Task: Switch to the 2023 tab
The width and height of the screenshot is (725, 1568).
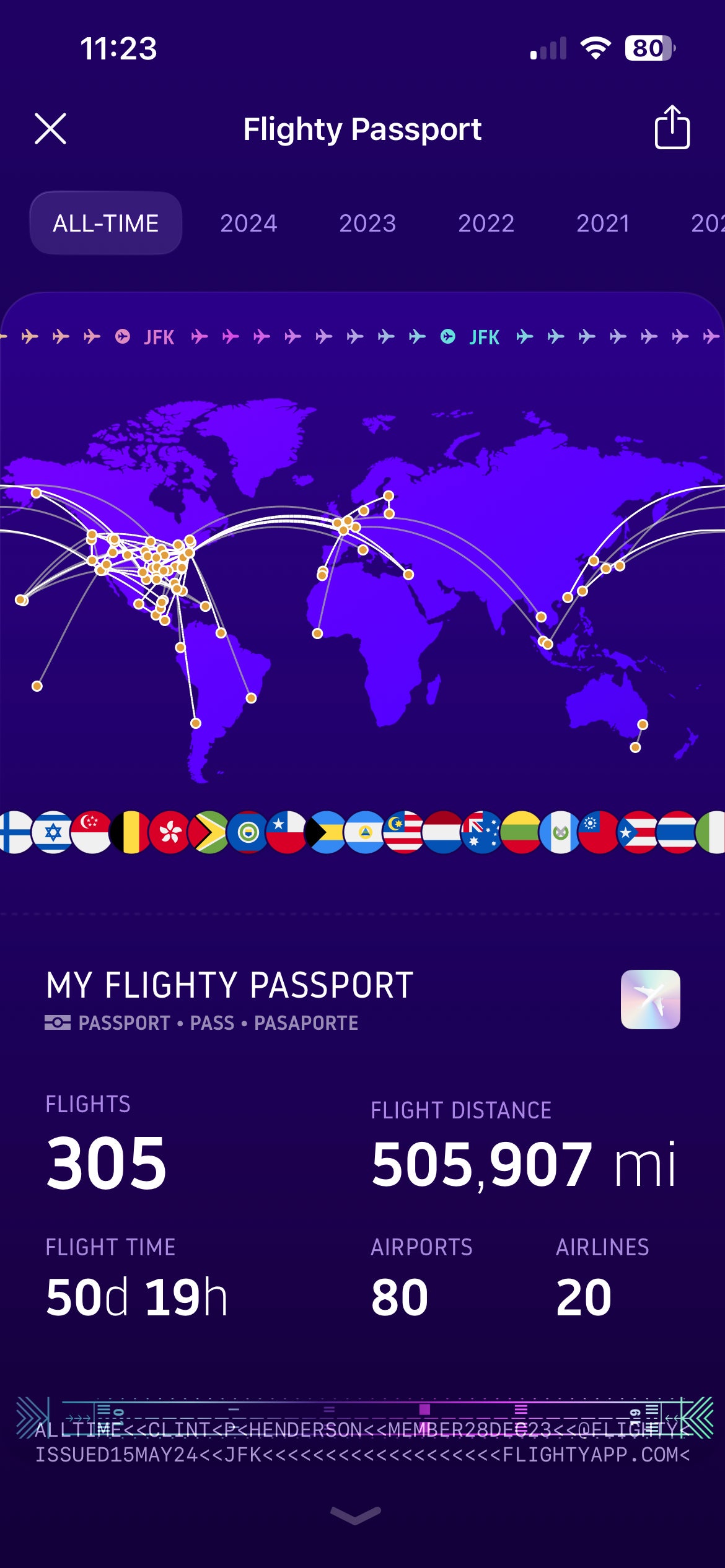Action: (x=367, y=224)
